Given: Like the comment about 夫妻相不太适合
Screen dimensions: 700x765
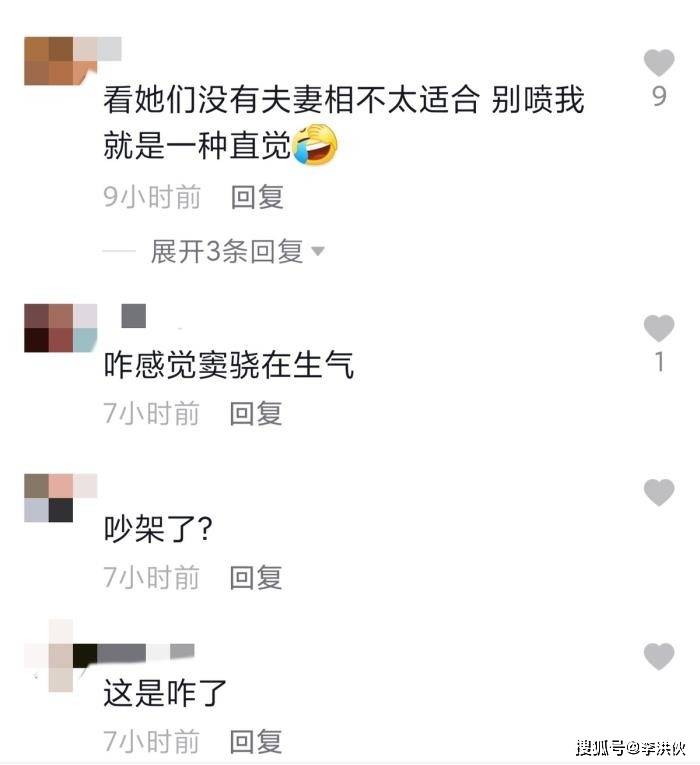Looking at the screenshot, I should click(x=658, y=64).
